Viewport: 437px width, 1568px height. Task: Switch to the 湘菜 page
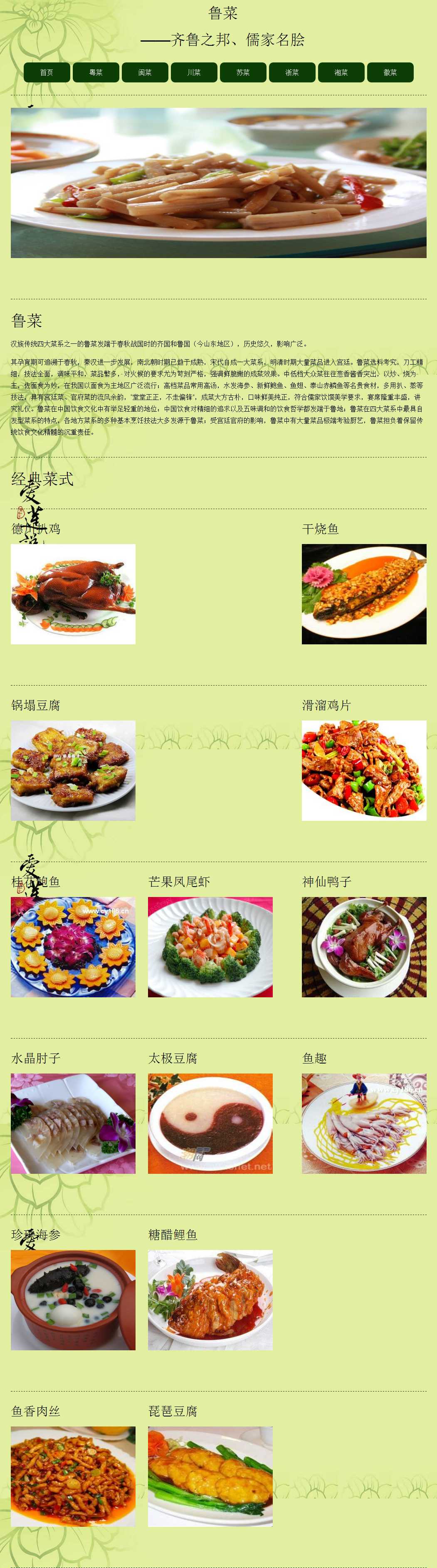[341, 72]
